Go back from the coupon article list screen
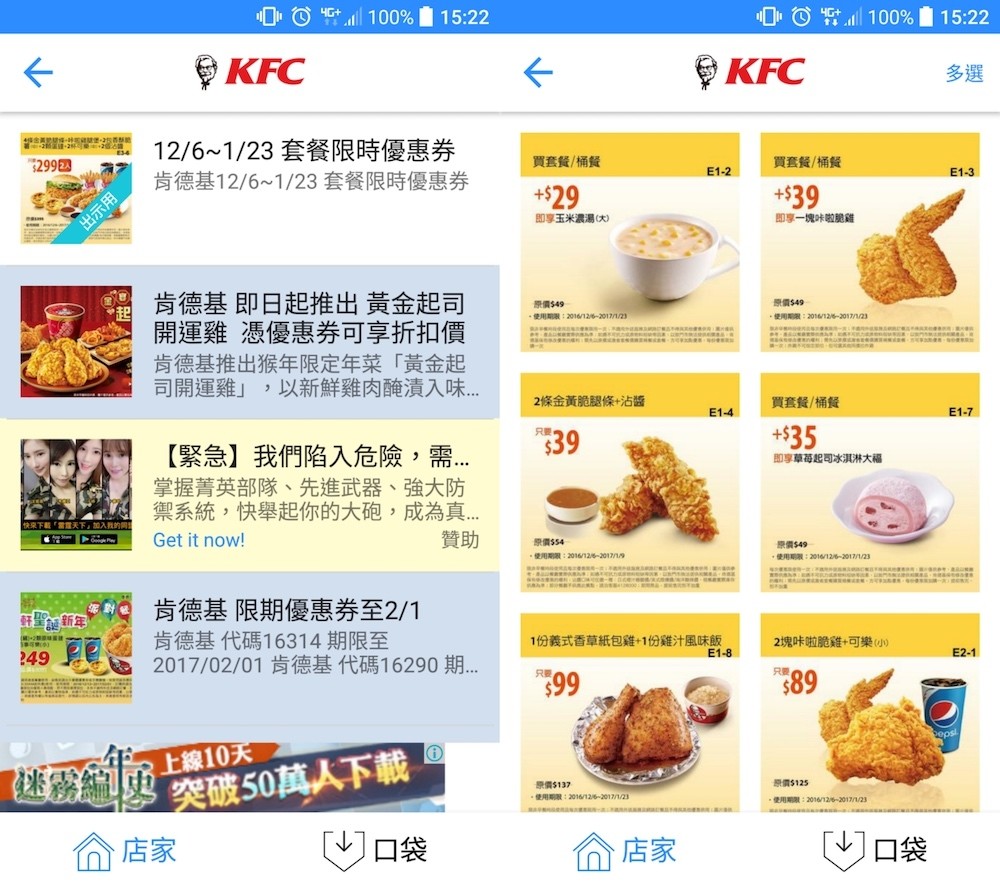The image size is (1000, 889). (38, 72)
